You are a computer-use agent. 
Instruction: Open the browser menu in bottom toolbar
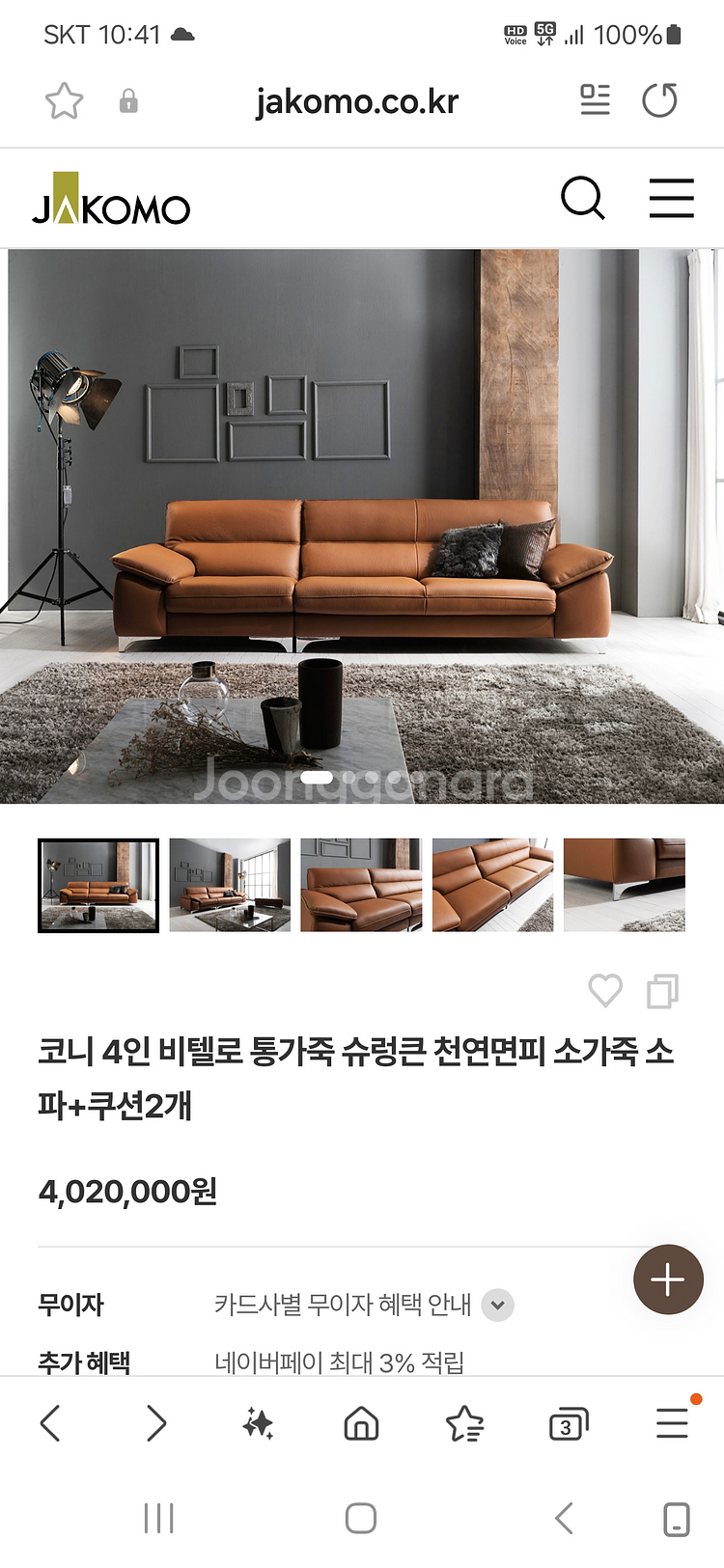tap(672, 1423)
